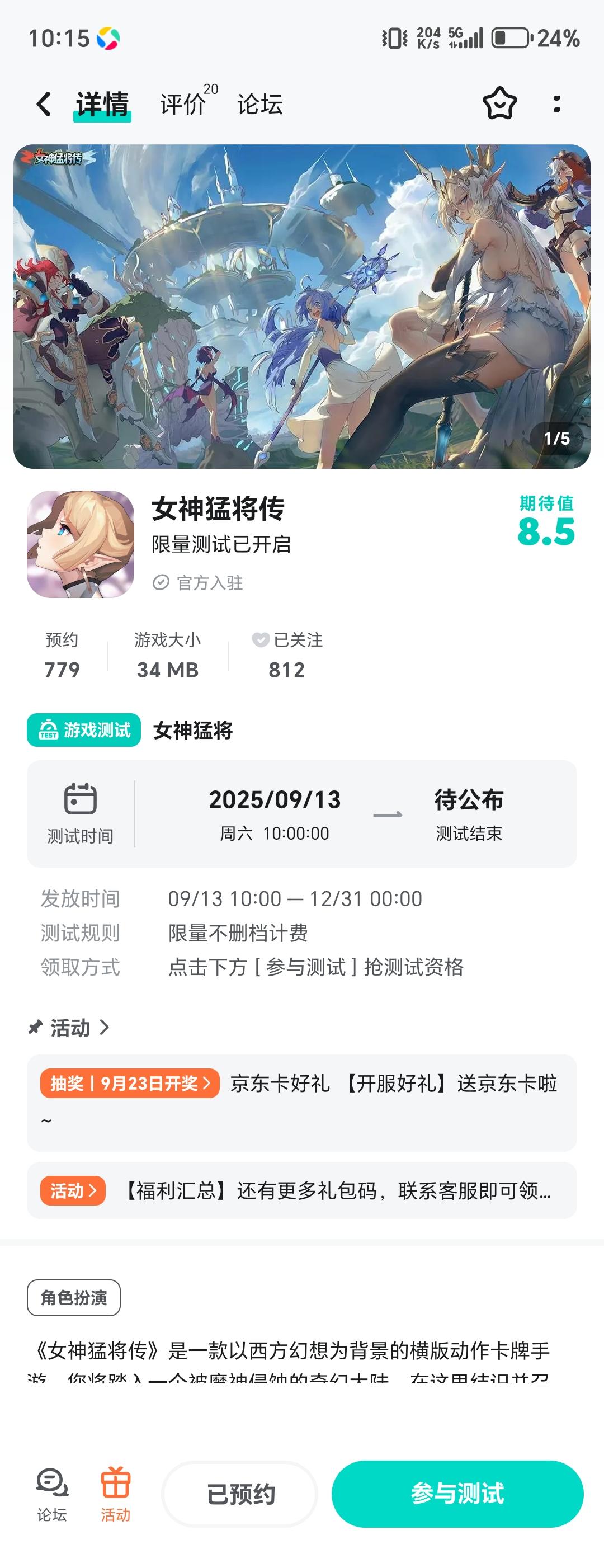Open the game banner image showing 1/5

[x=301, y=304]
